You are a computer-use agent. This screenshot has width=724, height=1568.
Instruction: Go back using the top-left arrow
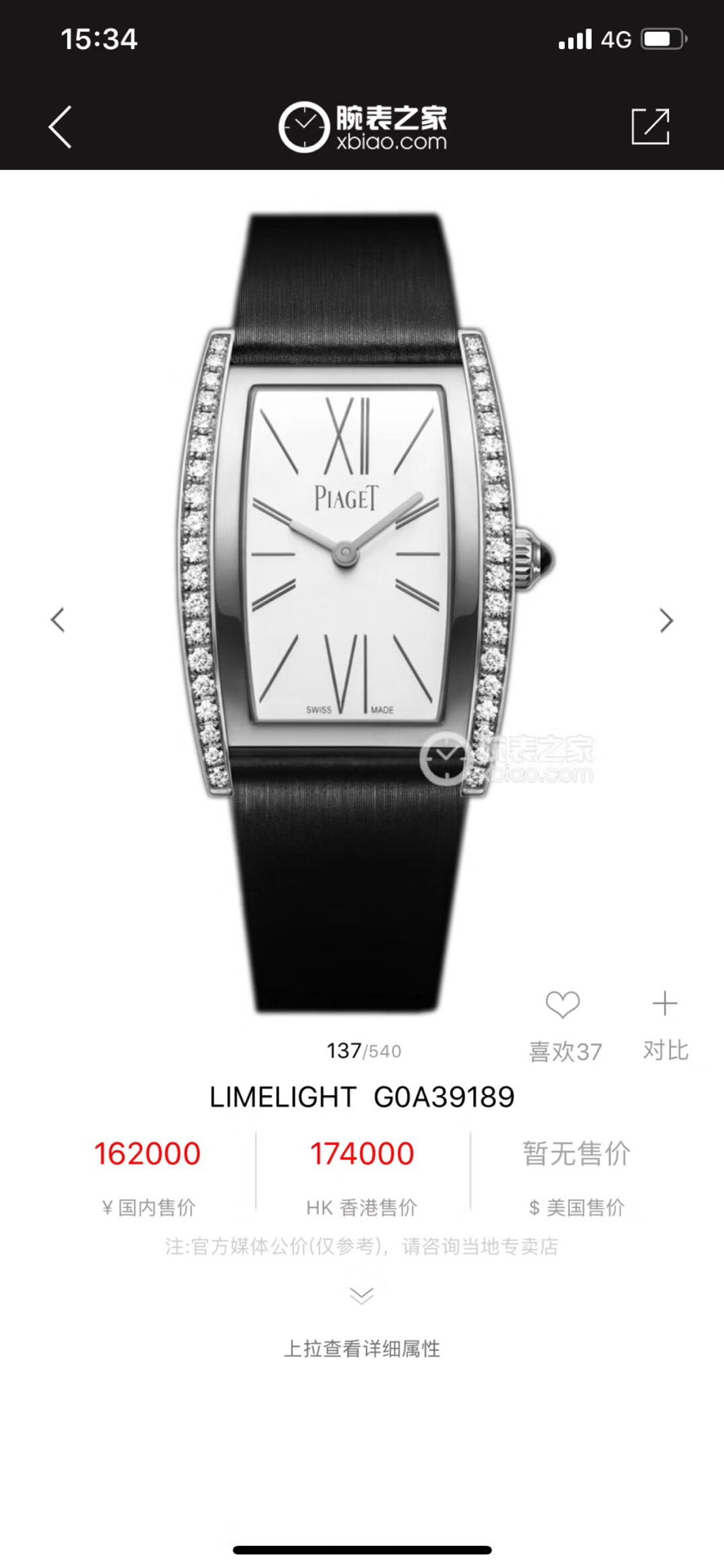(x=60, y=127)
